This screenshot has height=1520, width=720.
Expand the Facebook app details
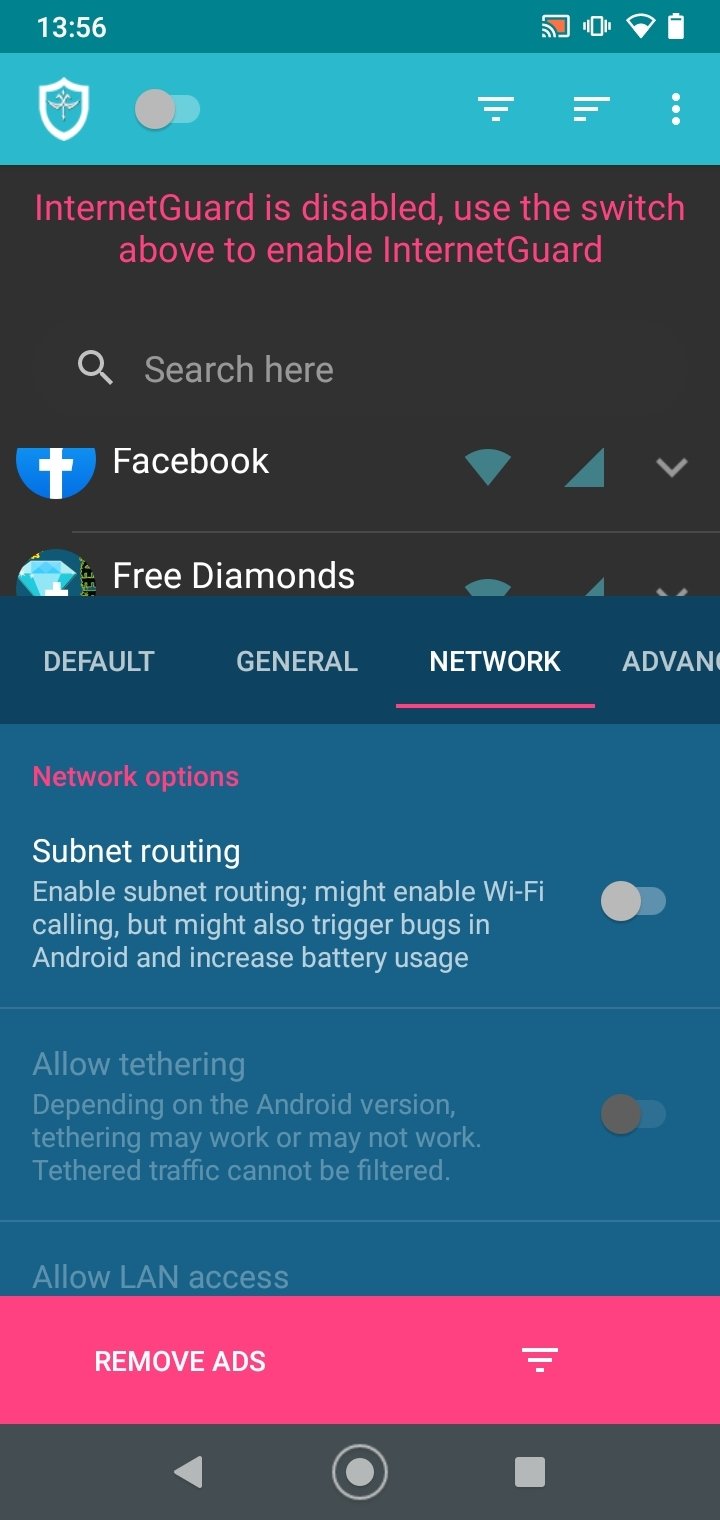(671, 467)
